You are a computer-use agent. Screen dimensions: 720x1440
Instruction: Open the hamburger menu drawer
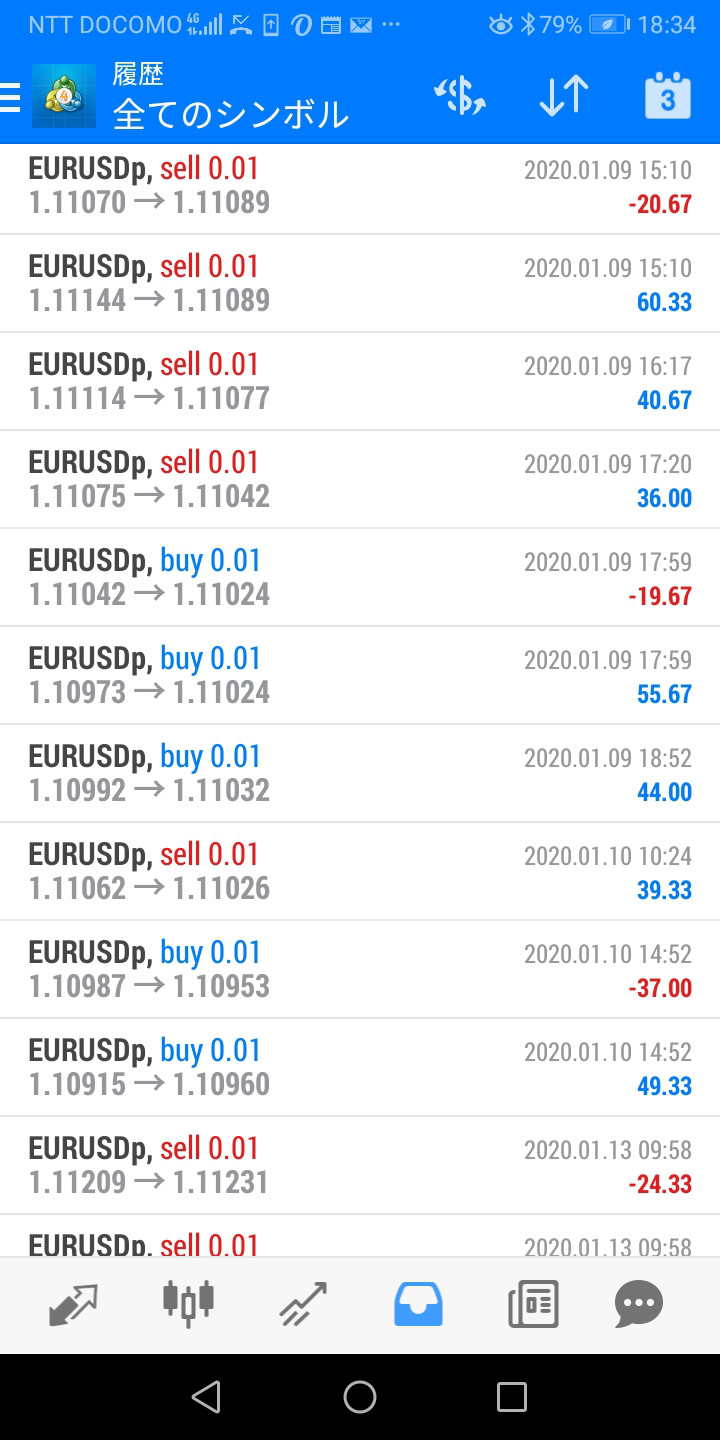10,97
